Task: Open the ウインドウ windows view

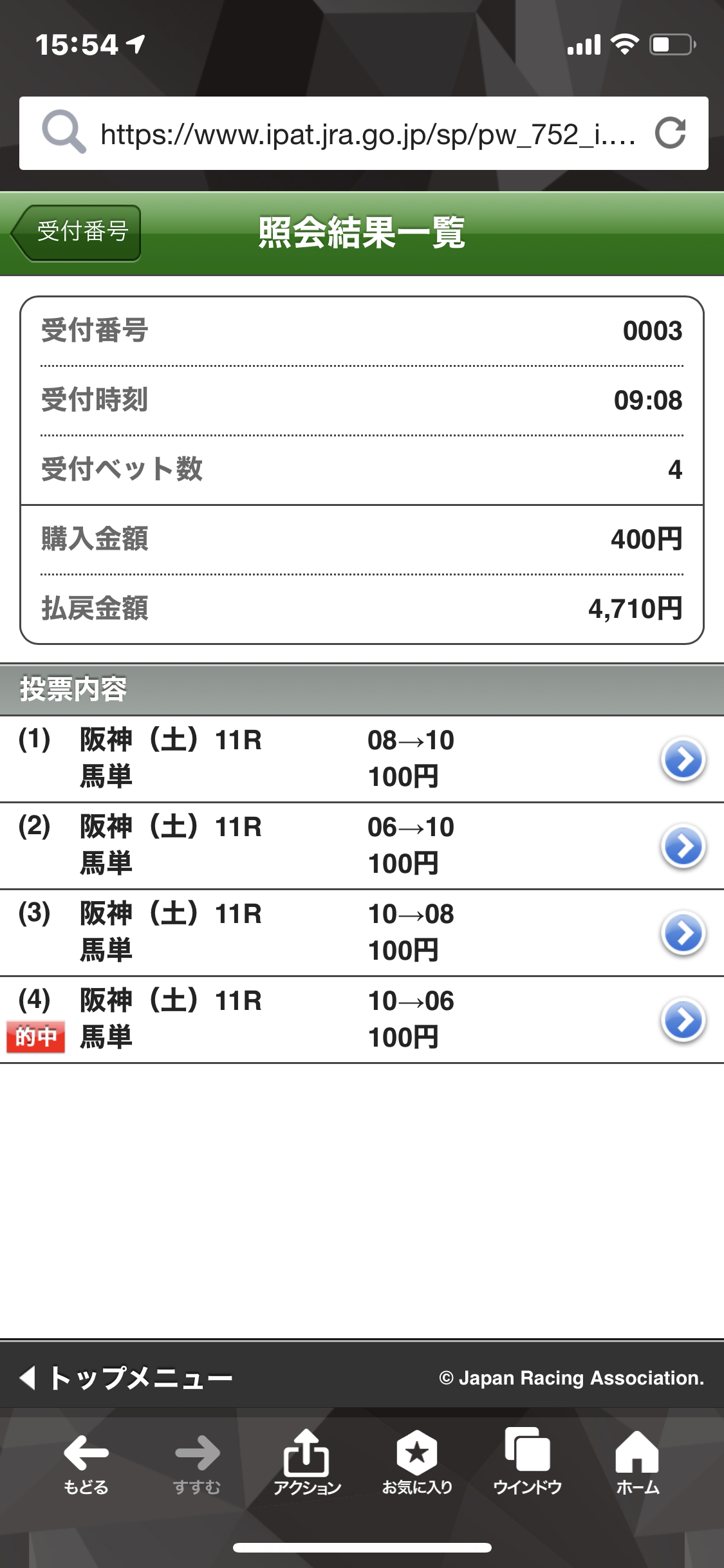Action: (528, 1462)
